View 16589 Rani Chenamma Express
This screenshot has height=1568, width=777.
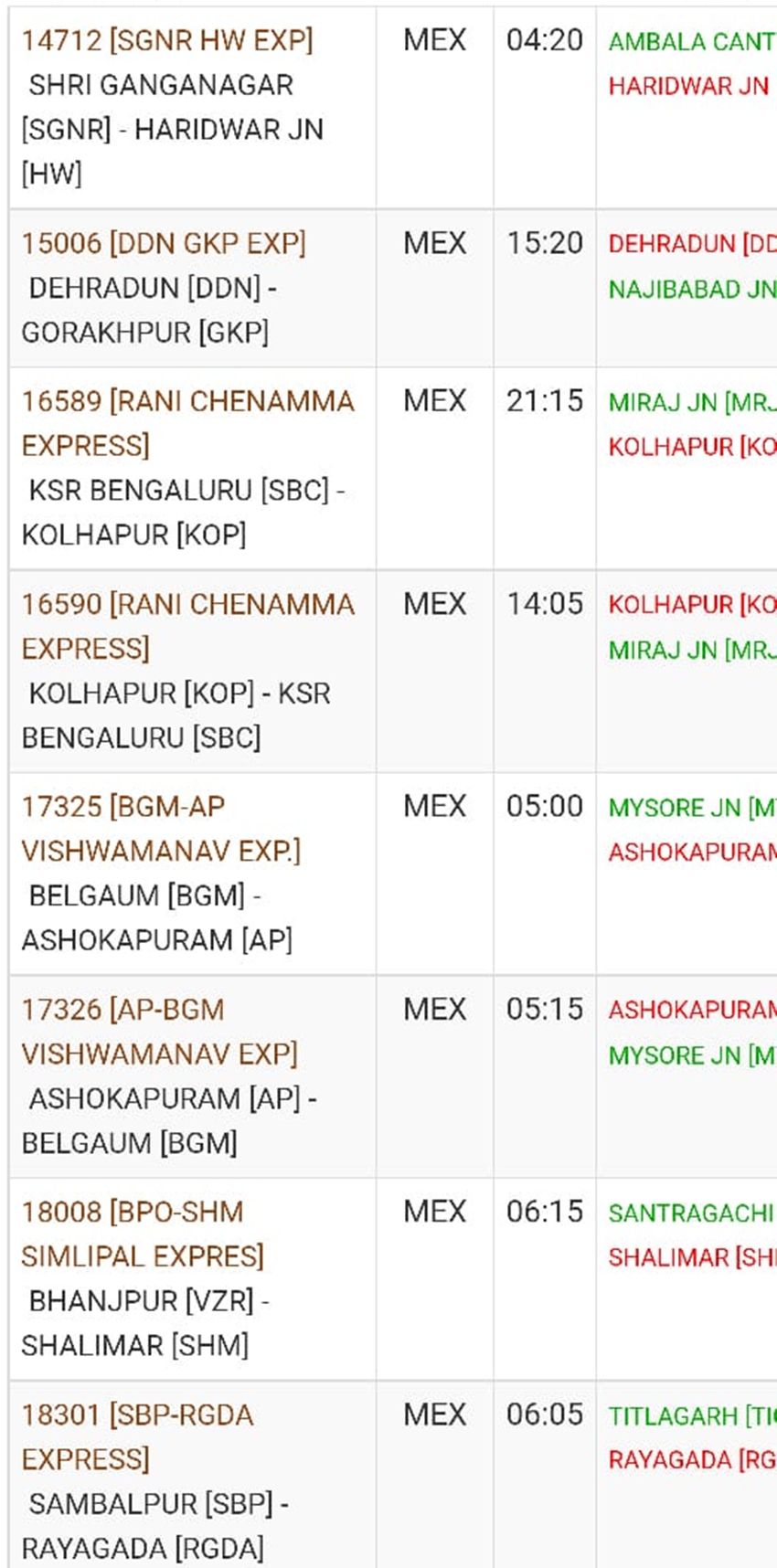(187, 403)
